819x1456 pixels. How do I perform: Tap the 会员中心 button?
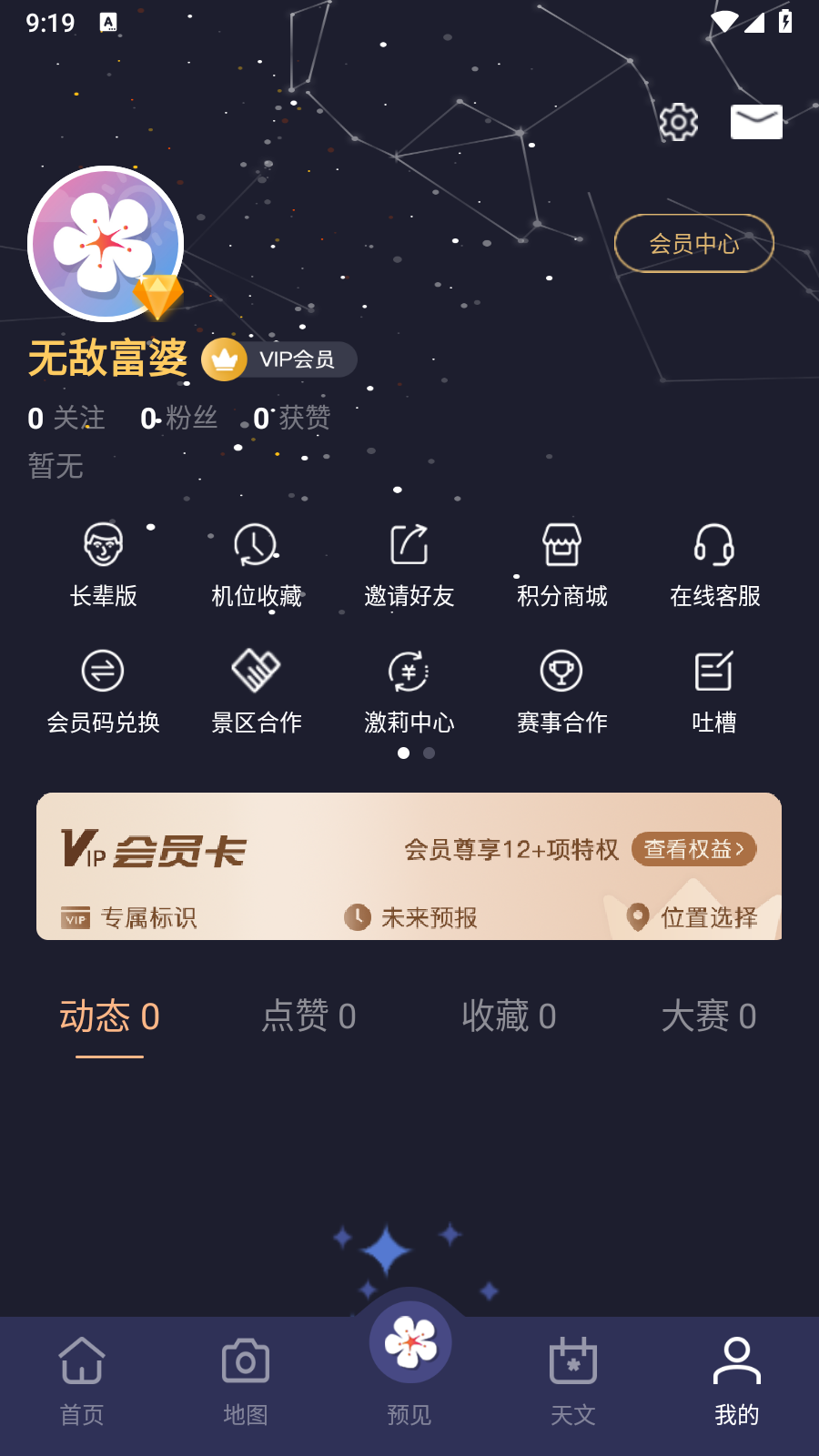click(x=693, y=244)
